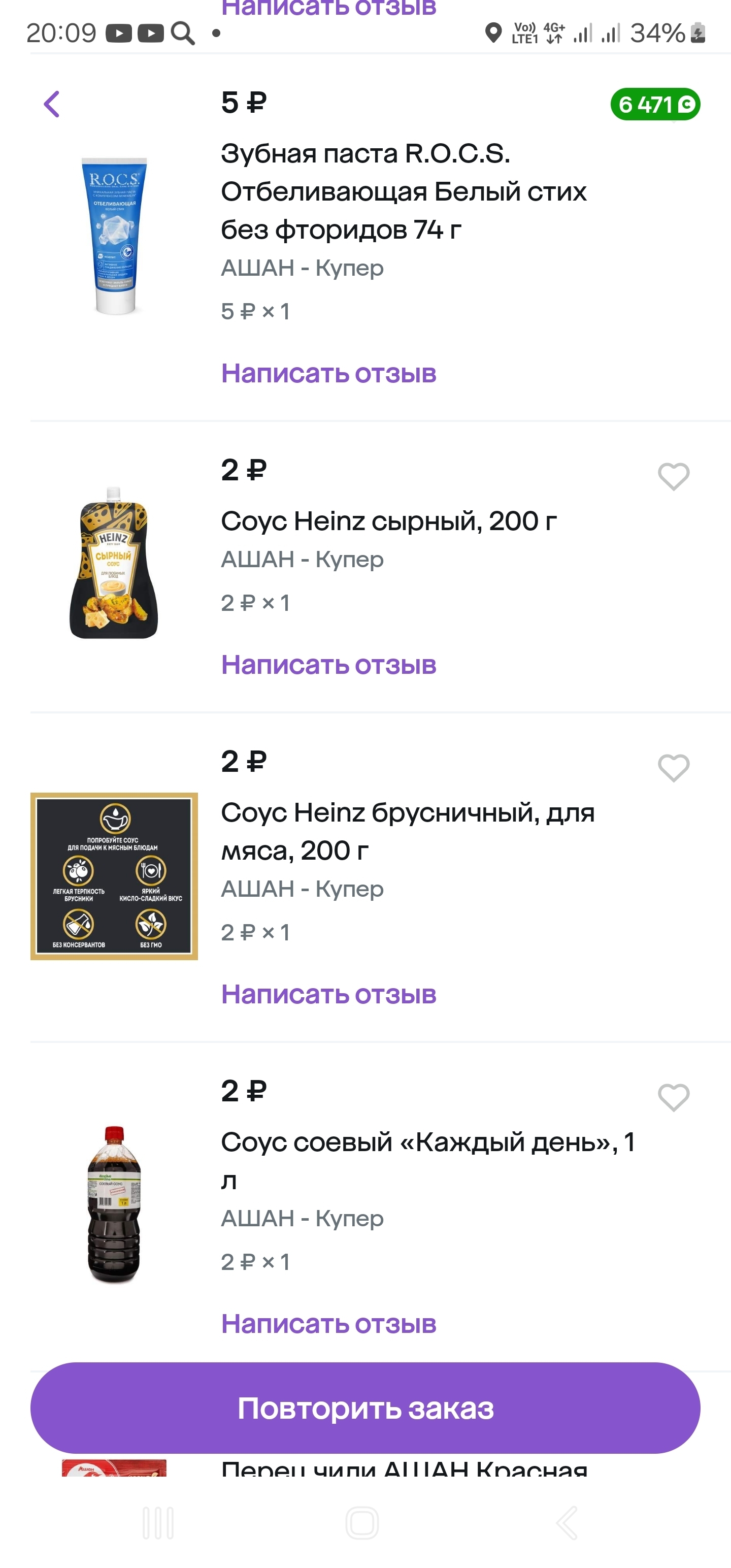Tap the Повторить заказ button
This screenshot has height=1568, width=731.
point(365,1408)
